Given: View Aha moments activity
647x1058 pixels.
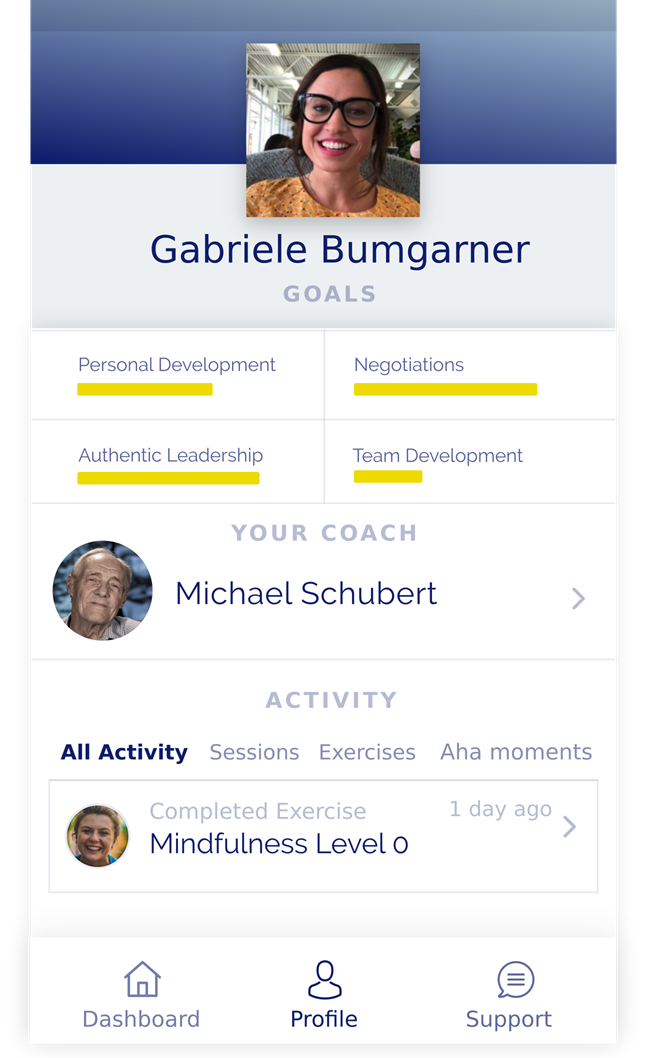Looking at the screenshot, I should tap(516, 752).
